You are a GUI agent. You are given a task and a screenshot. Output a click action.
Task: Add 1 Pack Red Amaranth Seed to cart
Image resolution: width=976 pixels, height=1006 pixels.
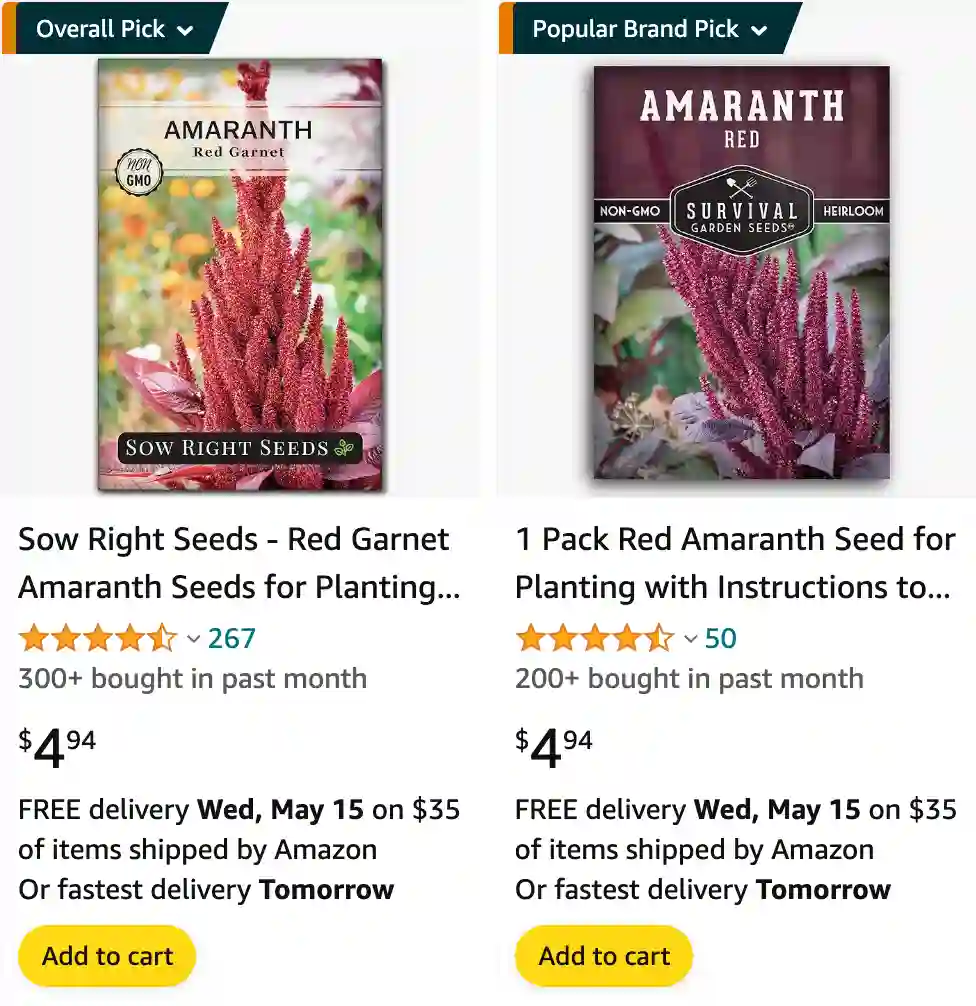(604, 956)
